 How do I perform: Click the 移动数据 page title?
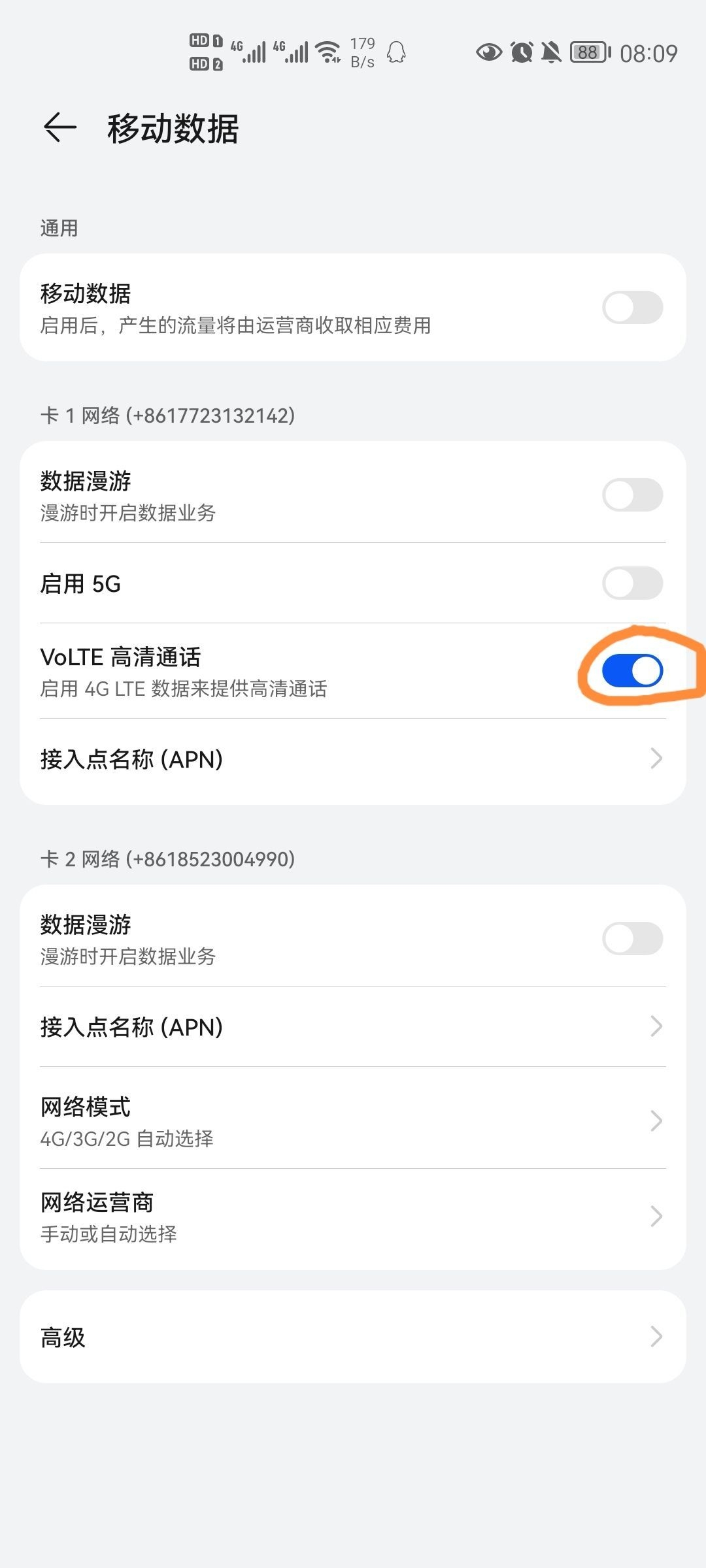click(x=175, y=128)
